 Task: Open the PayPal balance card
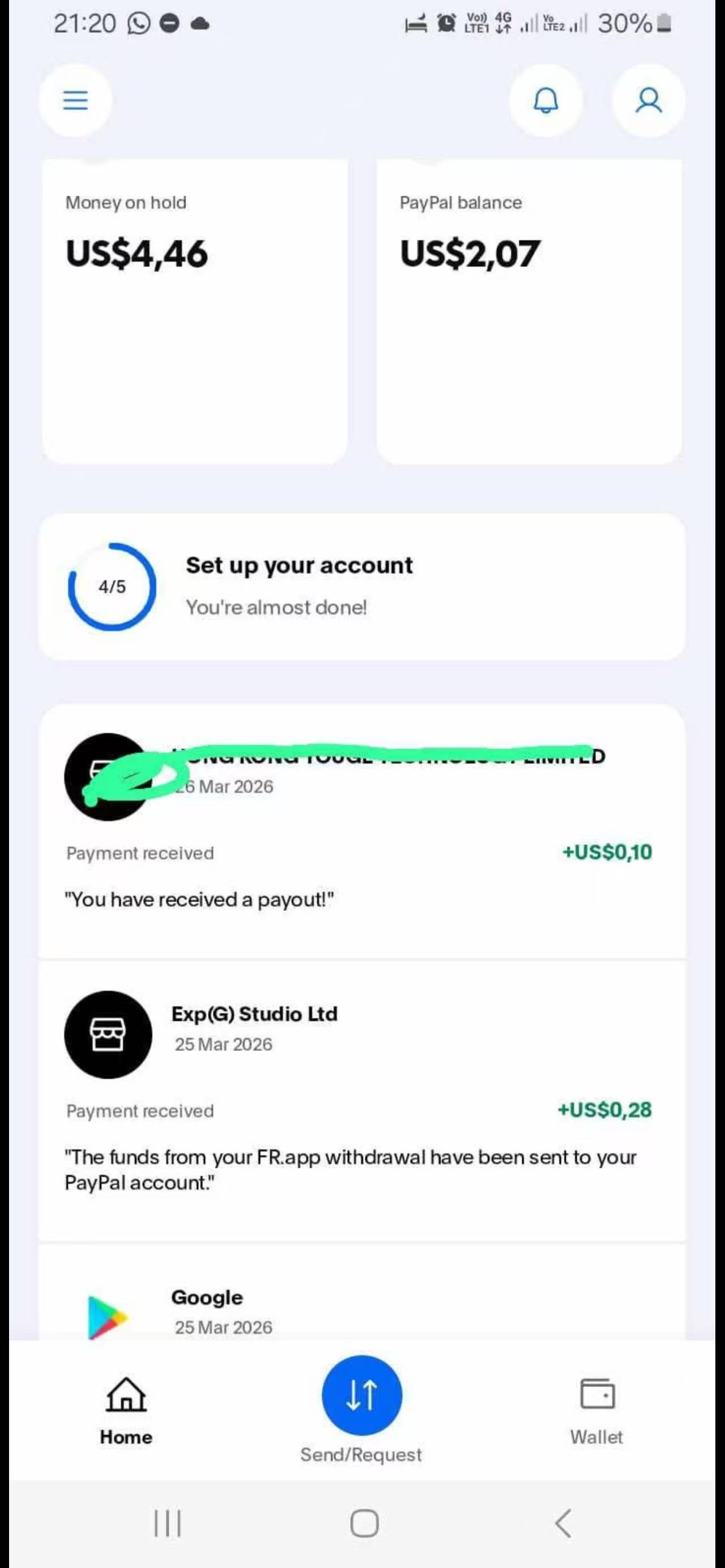[x=529, y=310]
